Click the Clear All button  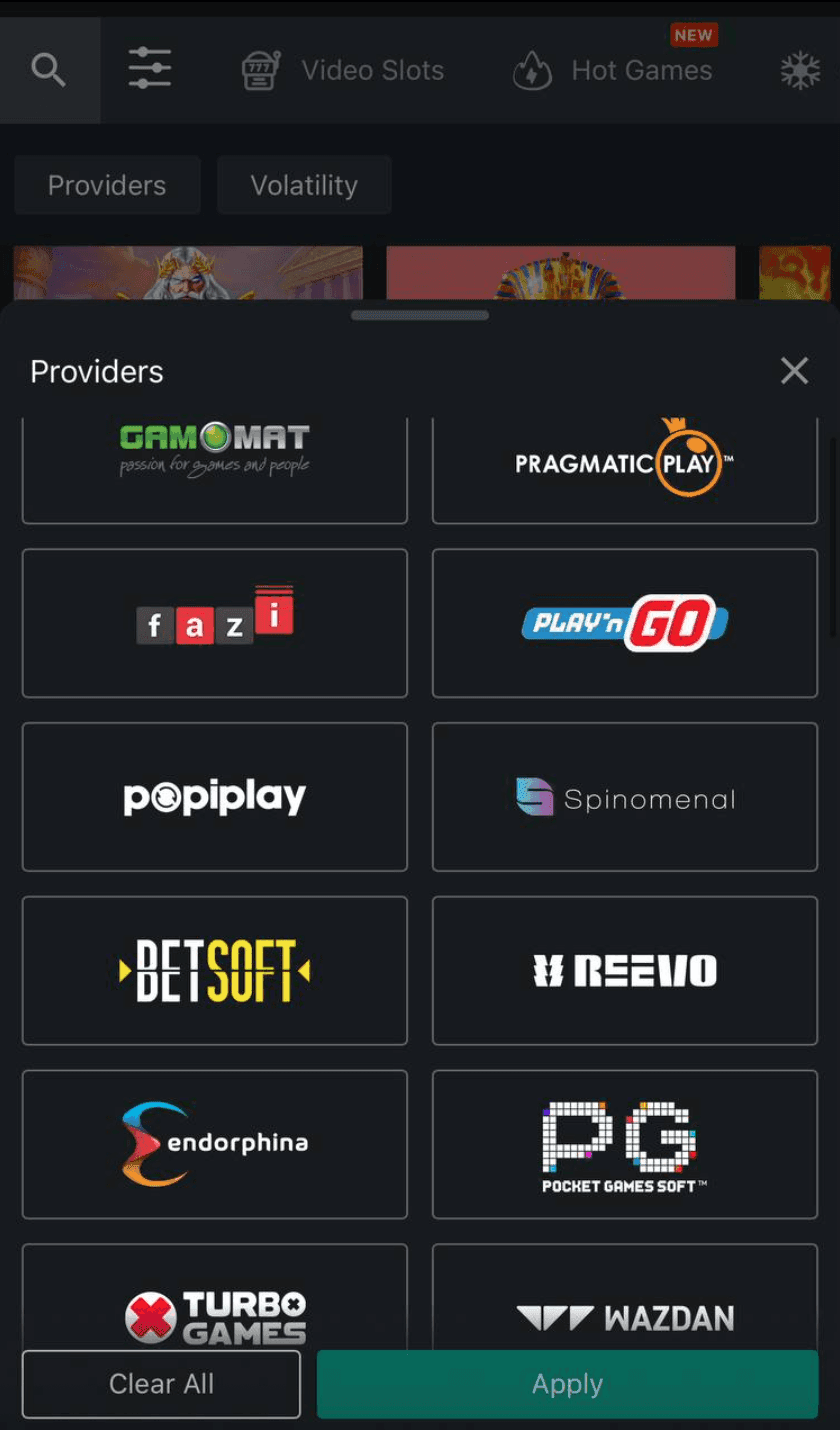pyautogui.click(x=161, y=1384)
